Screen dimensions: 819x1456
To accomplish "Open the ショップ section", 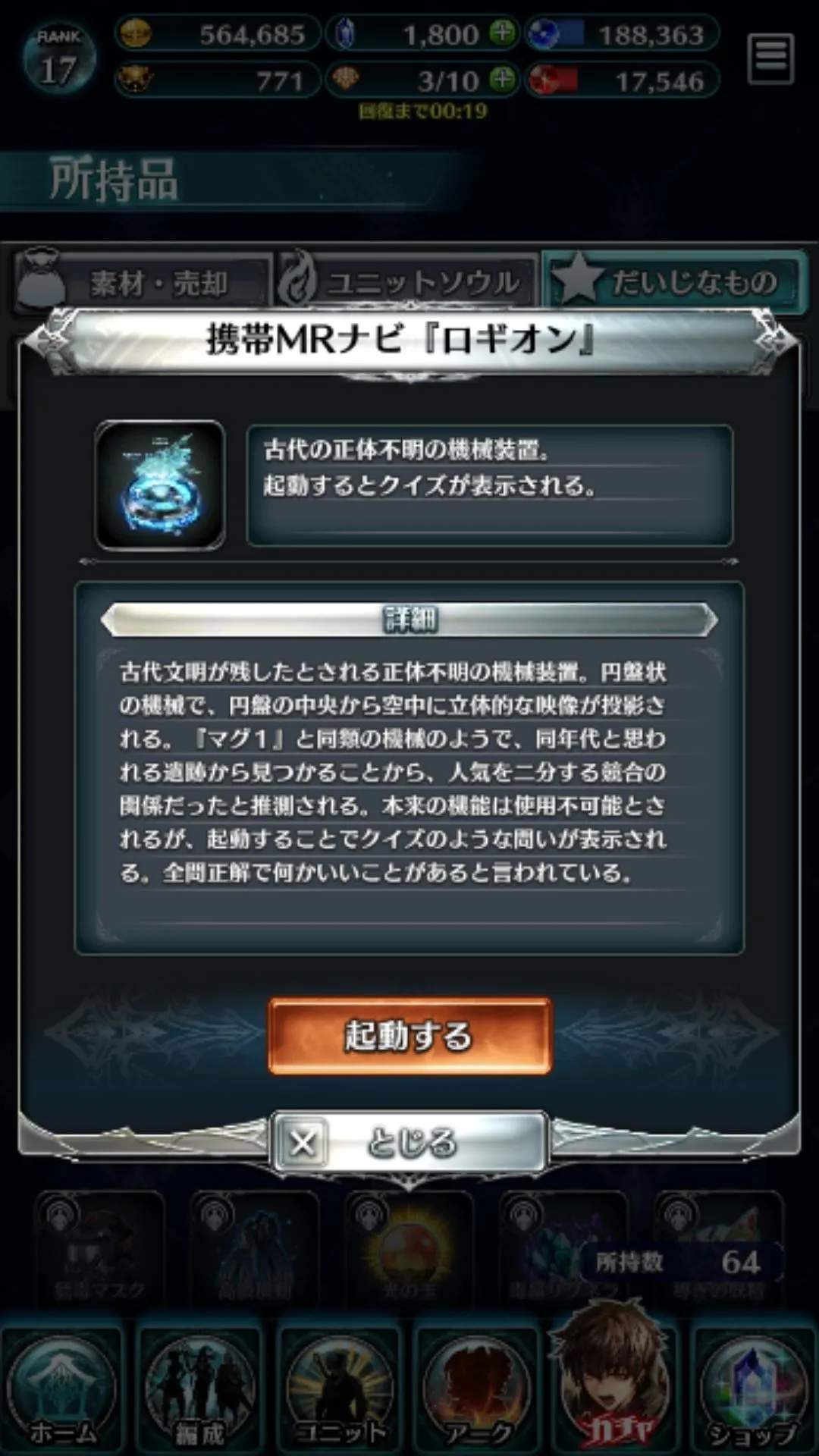I will click(x=752, y=1389).
